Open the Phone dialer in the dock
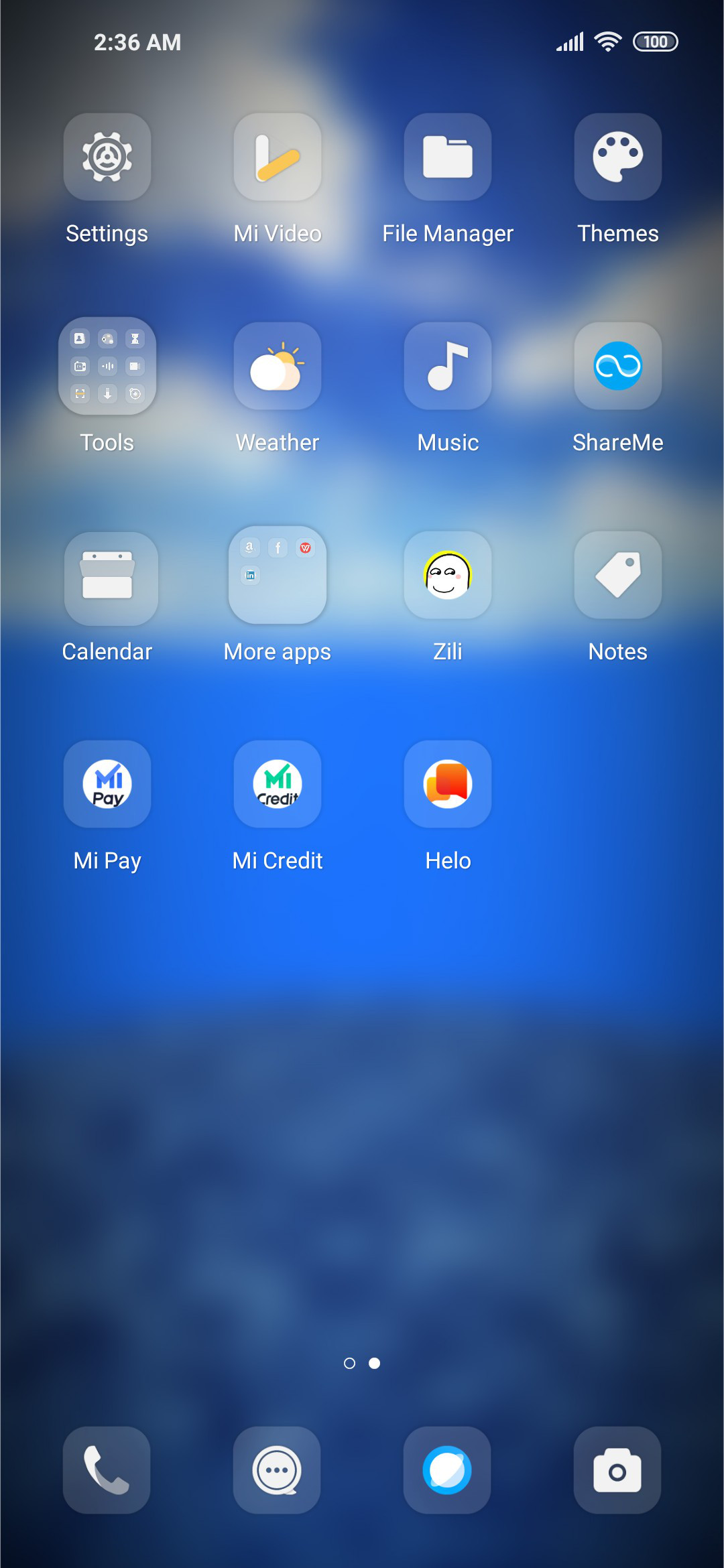 107,1470
